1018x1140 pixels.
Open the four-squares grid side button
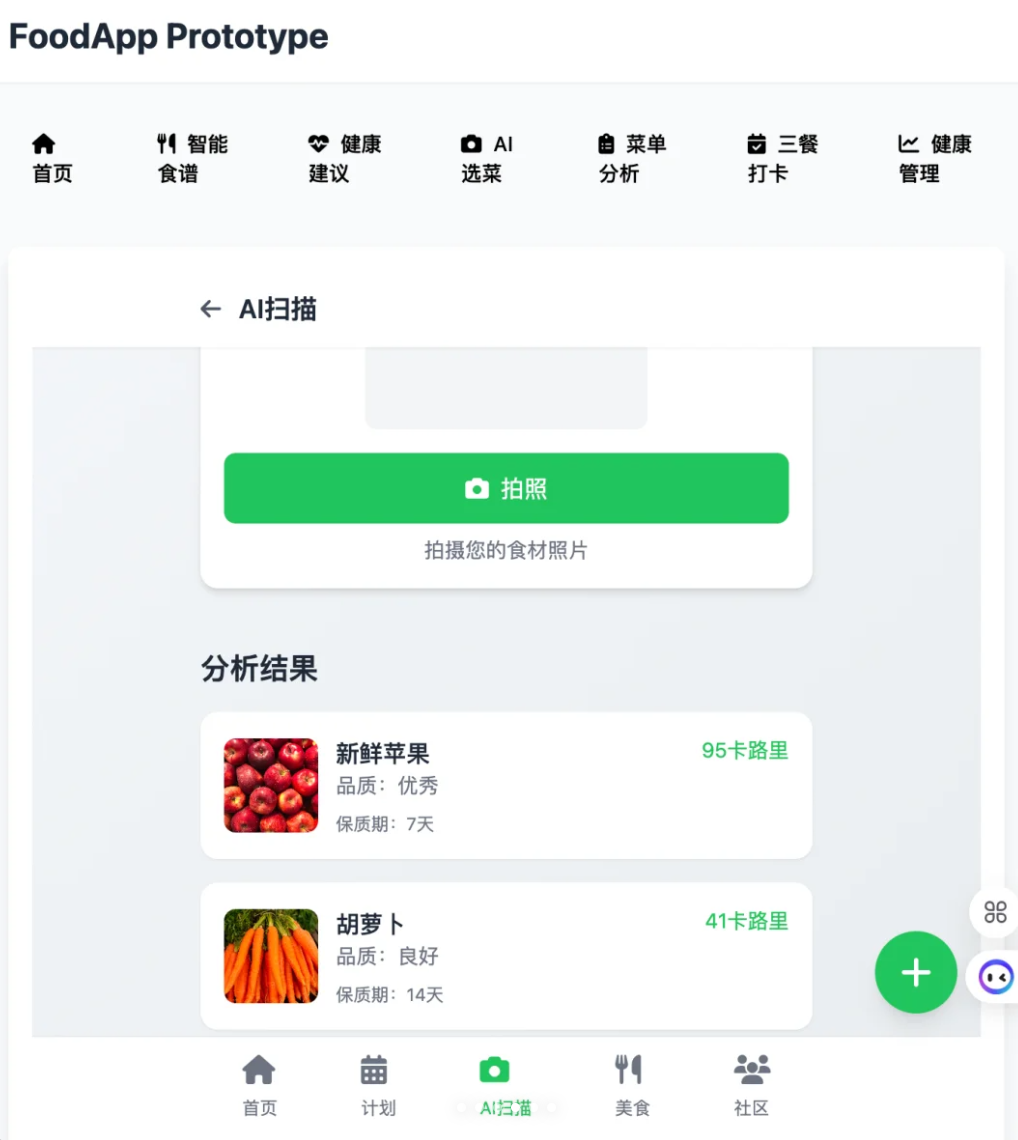tap(995, 911)
